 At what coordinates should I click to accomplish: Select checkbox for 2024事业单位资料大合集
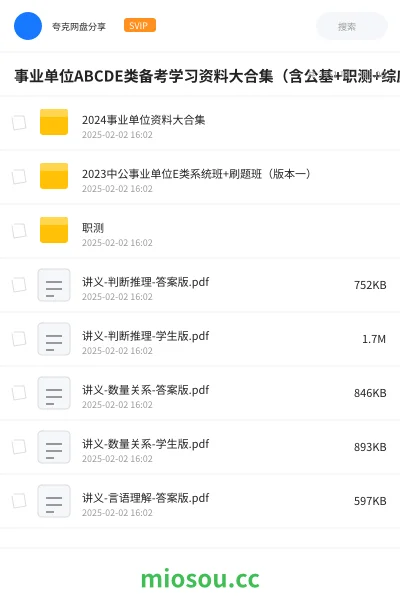pyautogui.click(x=19, y=123)
